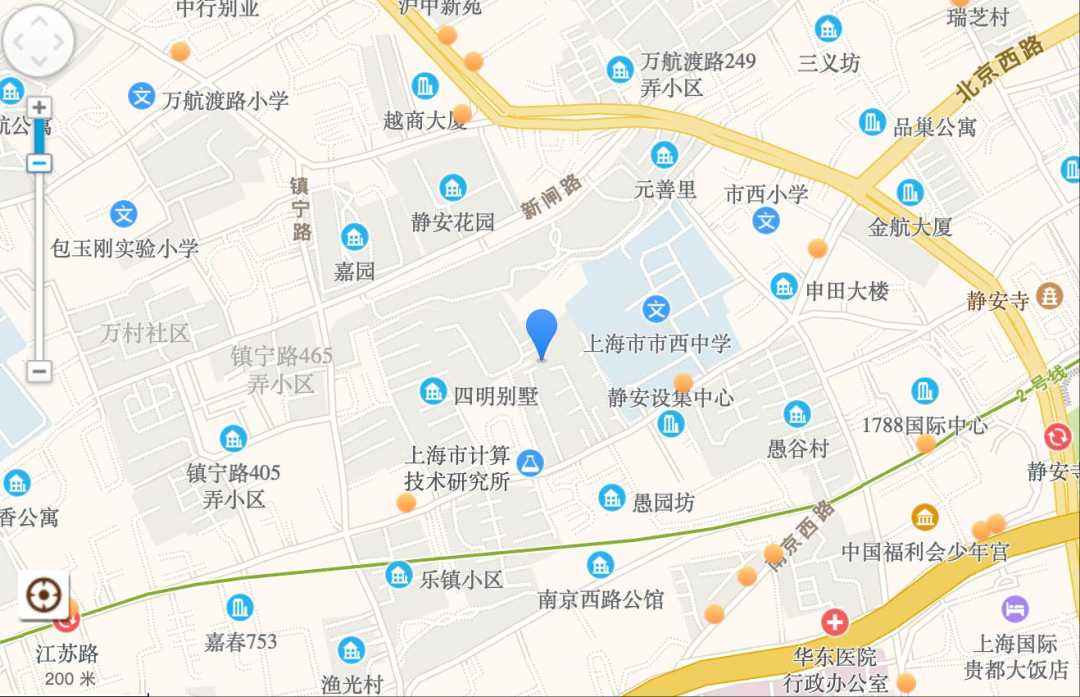Open 上海市计算技术研究所 marker
Screen dimensions: 1080x697
530,462
